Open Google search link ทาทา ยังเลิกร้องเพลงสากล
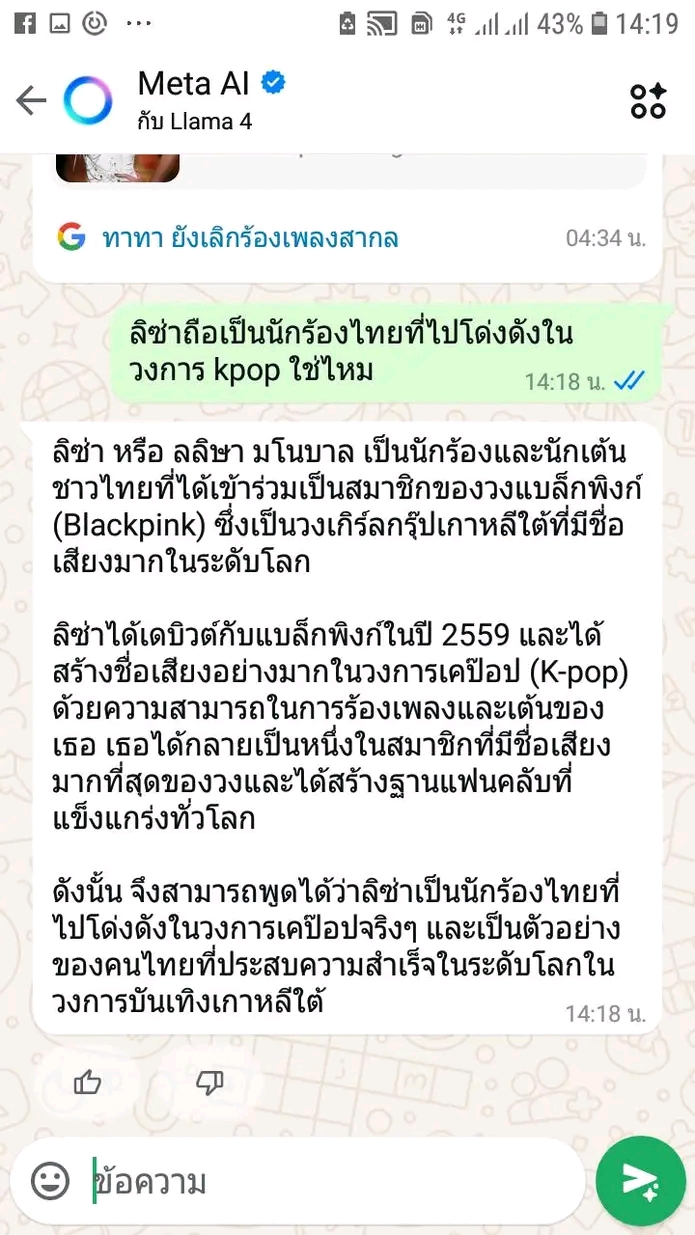 click(250, 238)
